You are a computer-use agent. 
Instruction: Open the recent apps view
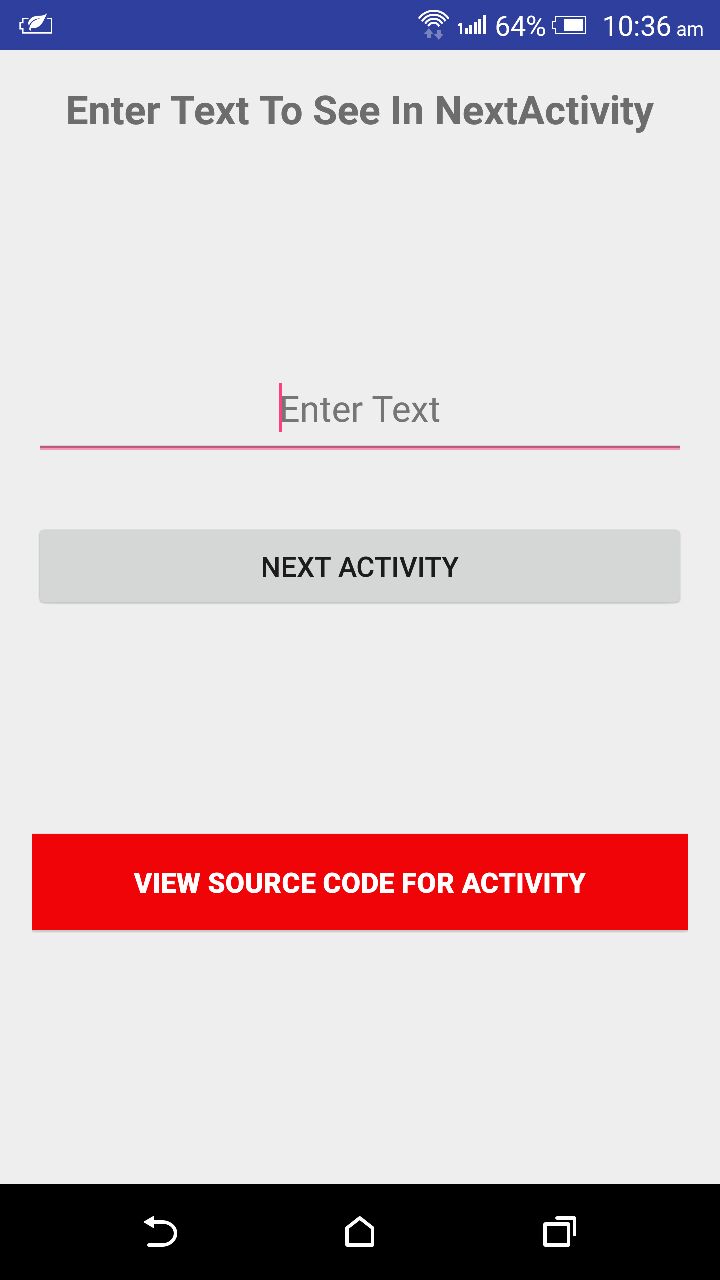tap(560, 1232)
